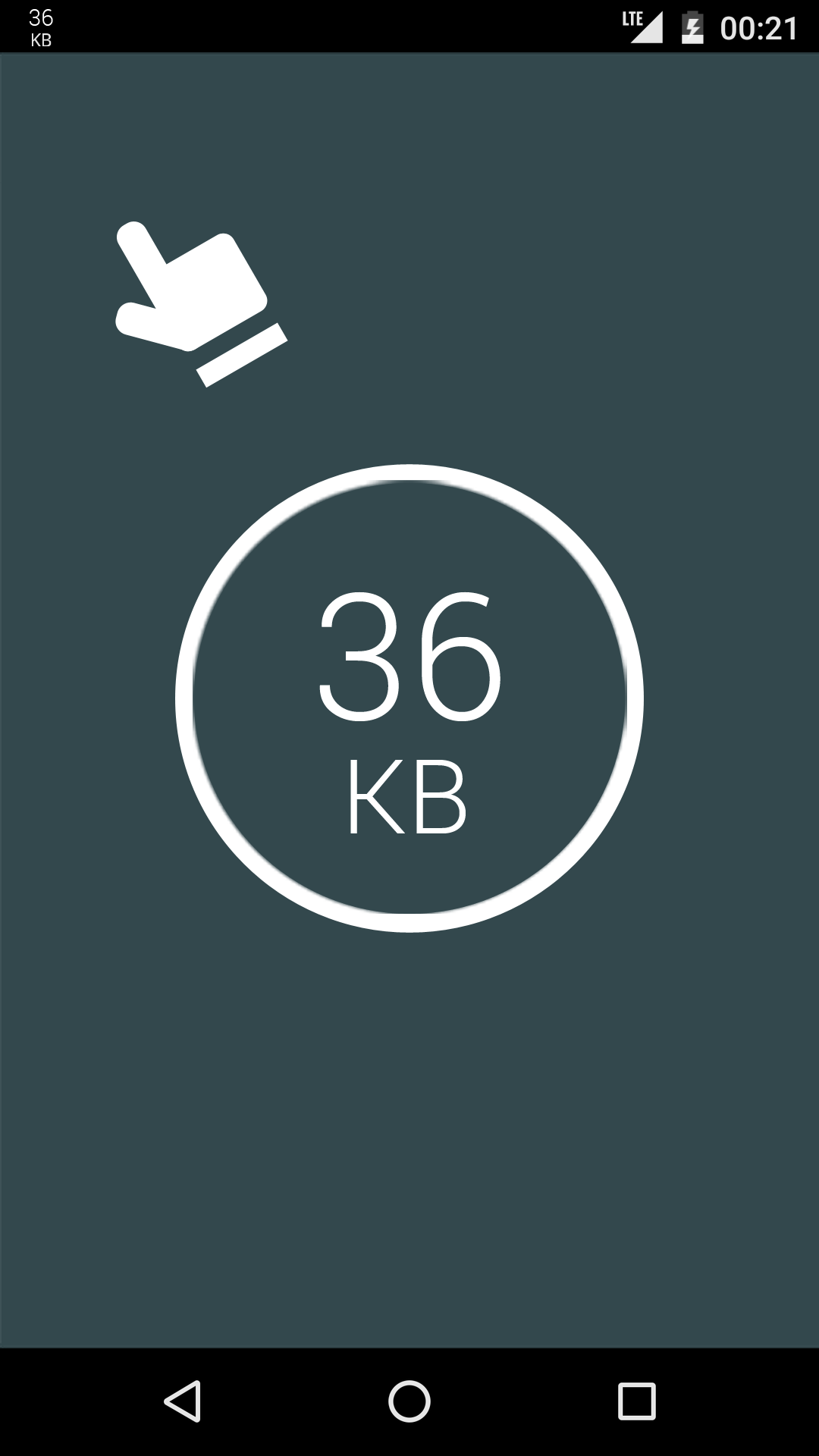Expand the notification shade from the status bar
The image size is (819, 1456).
click(409, 25)
